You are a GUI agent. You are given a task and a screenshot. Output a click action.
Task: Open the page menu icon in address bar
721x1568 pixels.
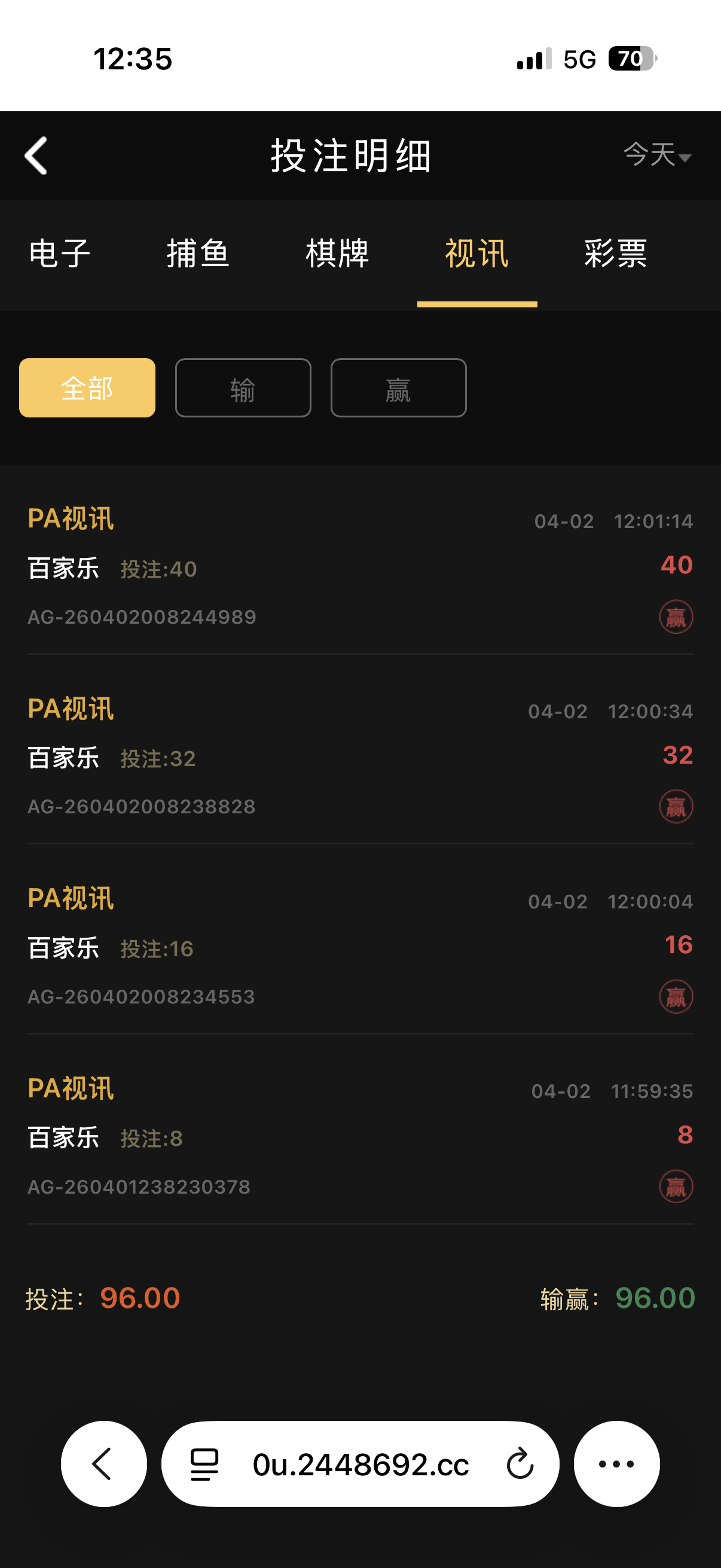(204, 1464)
